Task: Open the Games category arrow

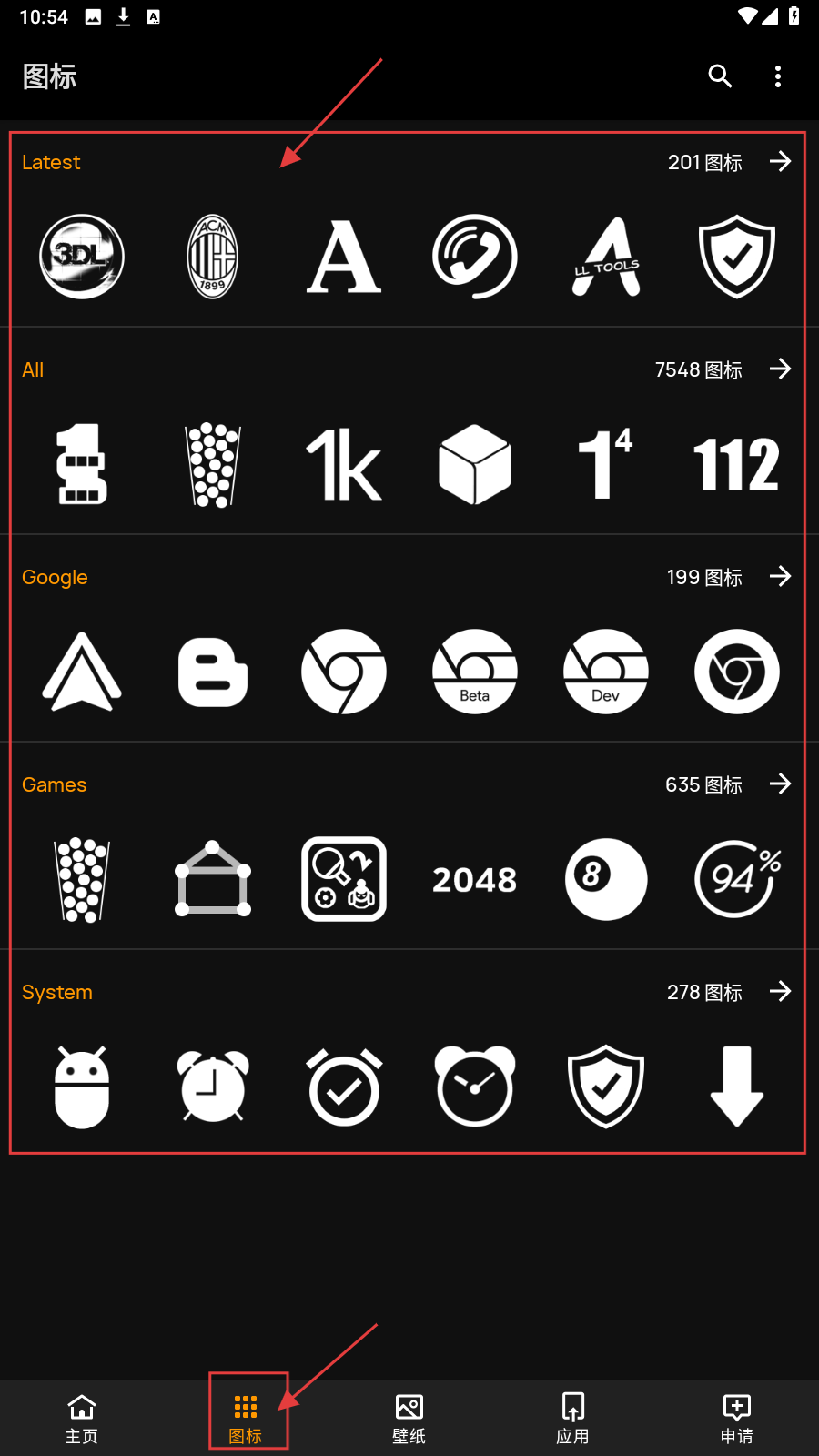Action: pyautogui.click(x=780, y=784)
